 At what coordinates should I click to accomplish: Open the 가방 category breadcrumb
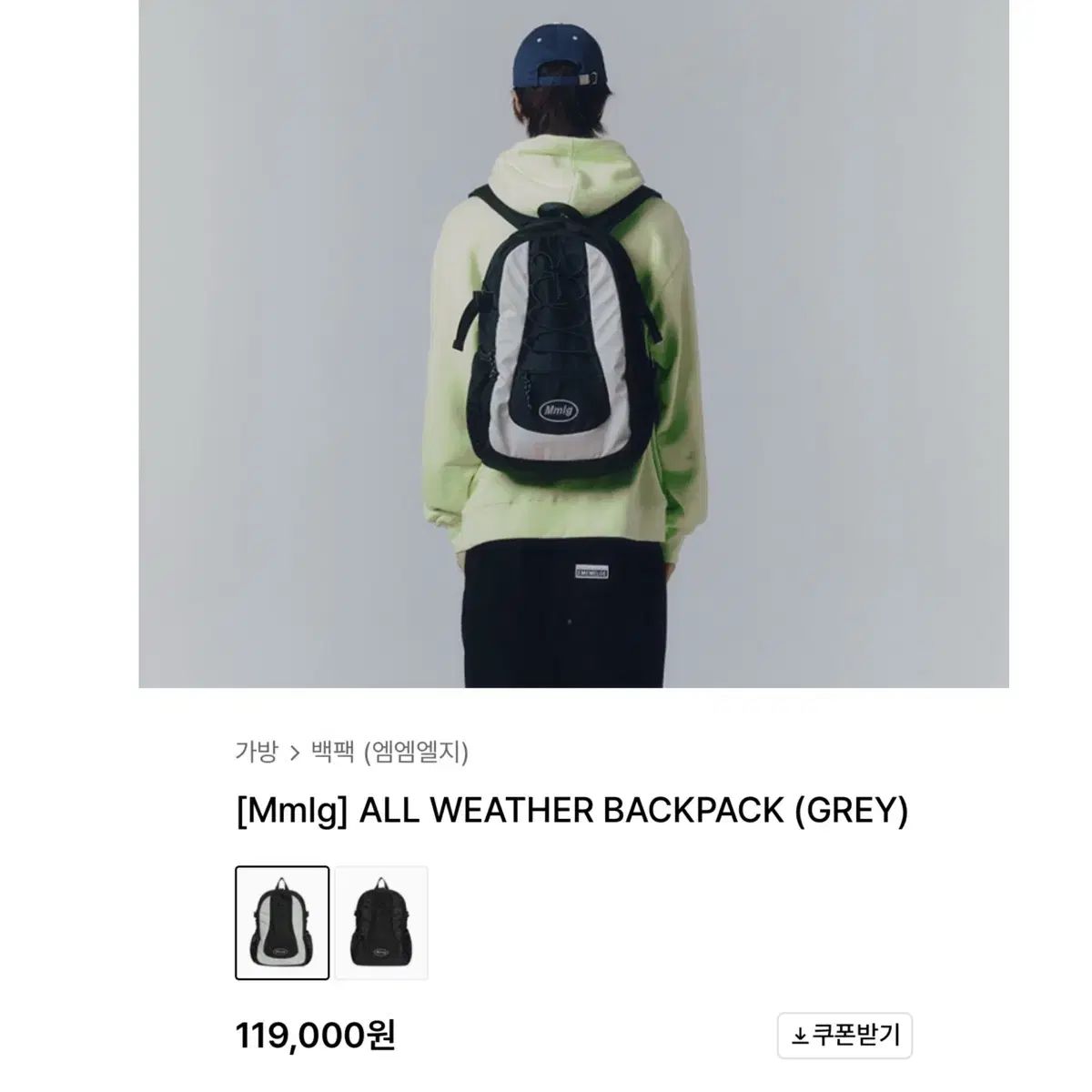pos(256,752)
